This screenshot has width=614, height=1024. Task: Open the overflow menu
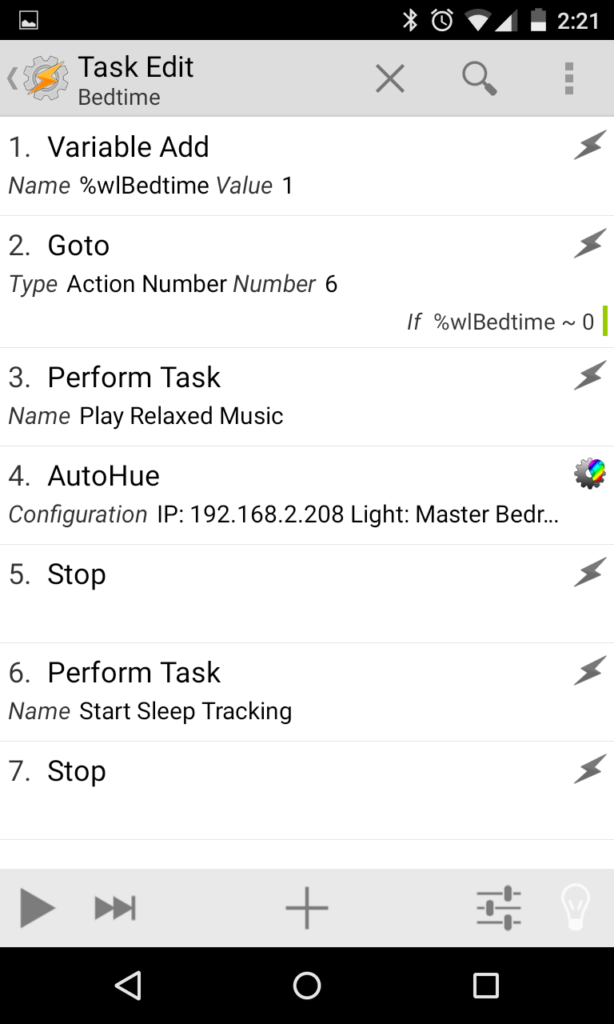tap(569, 79)
